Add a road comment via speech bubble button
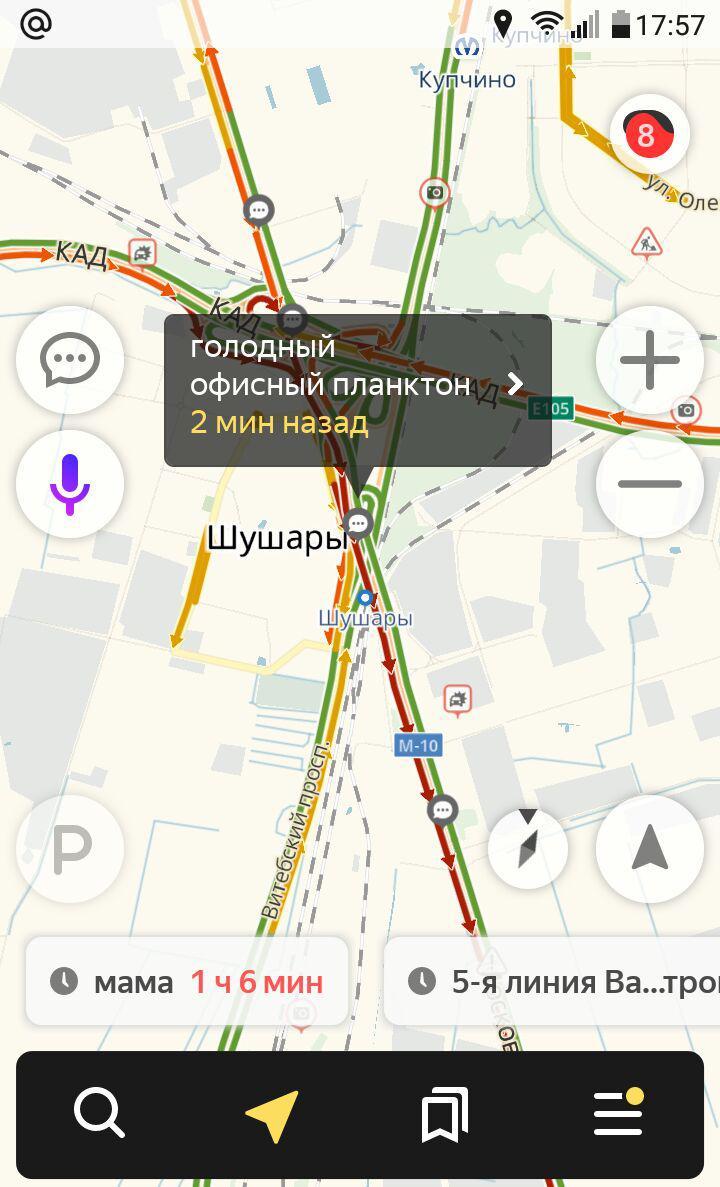The width and height of the screenshot is (720, 1187). (x=70, y=360)
